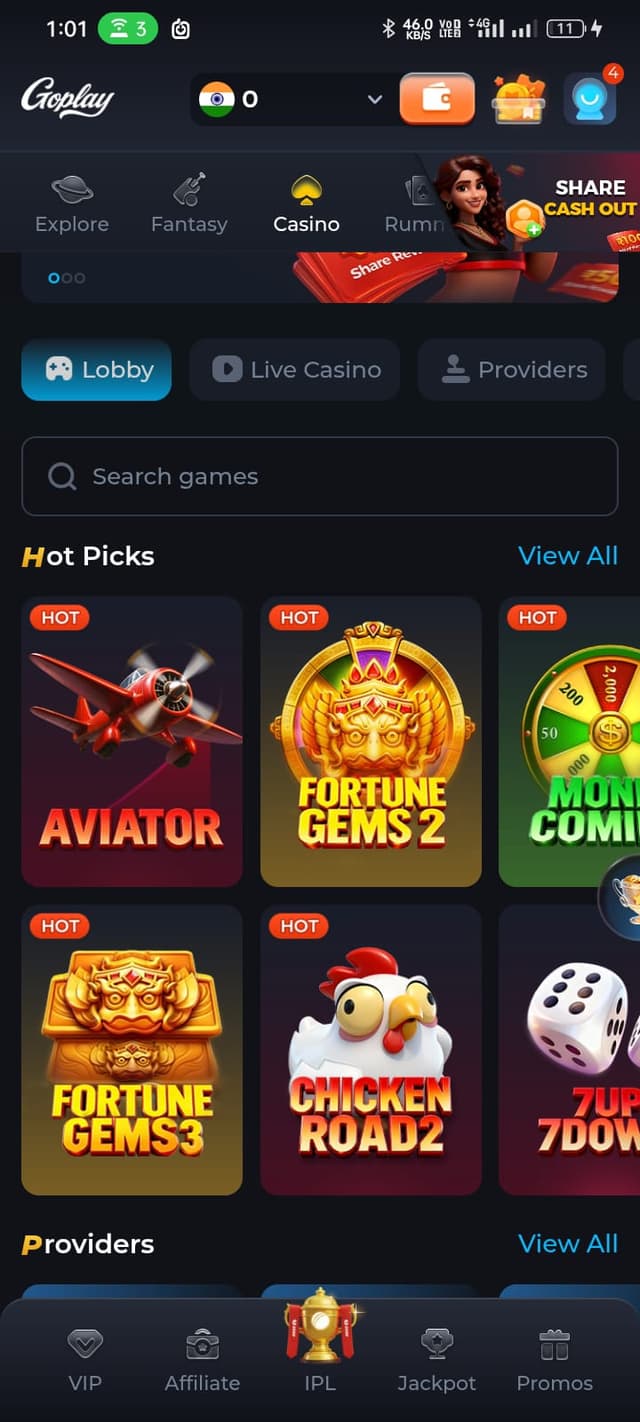Open the support chat icon
This screenshot has width=640, height=1422.
click(590, 99)
